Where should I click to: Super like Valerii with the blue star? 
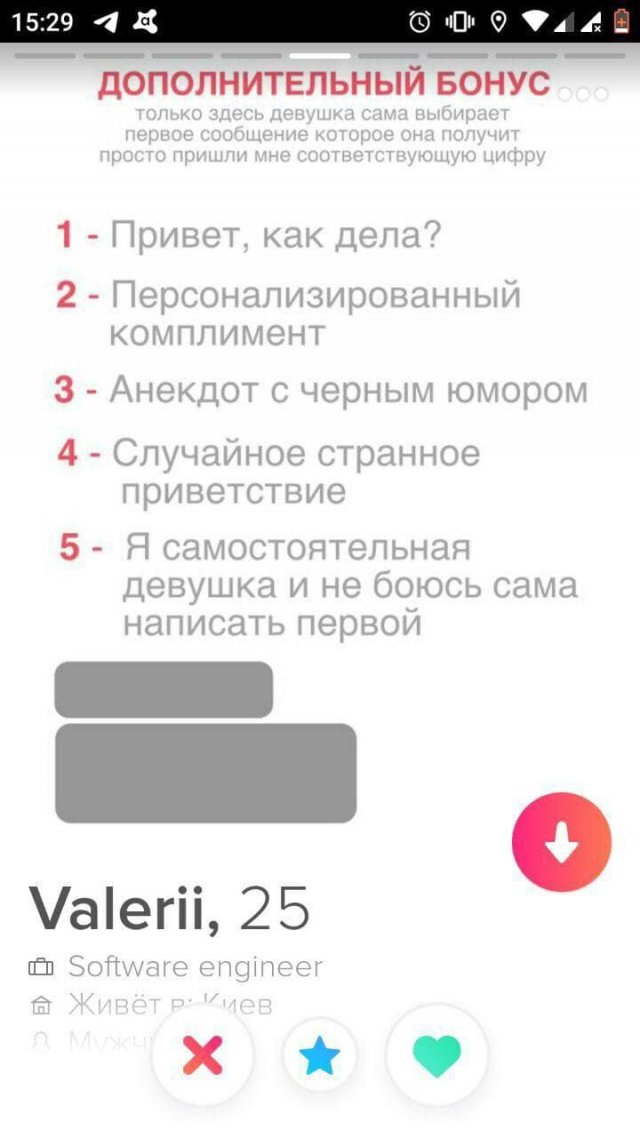[x=320, y=1056]
